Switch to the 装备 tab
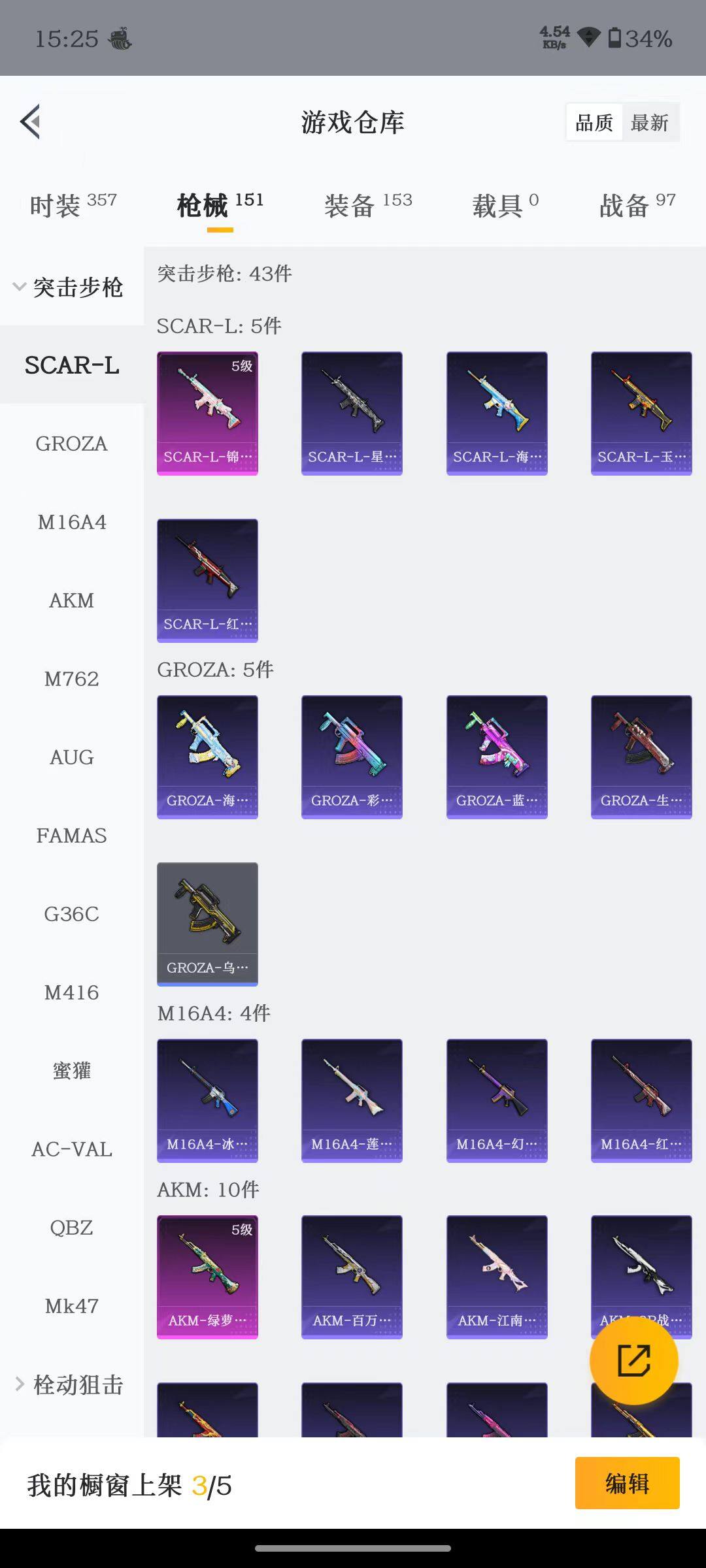The height and width of the screenshot is (1568, 706). (x=368, y=205)
